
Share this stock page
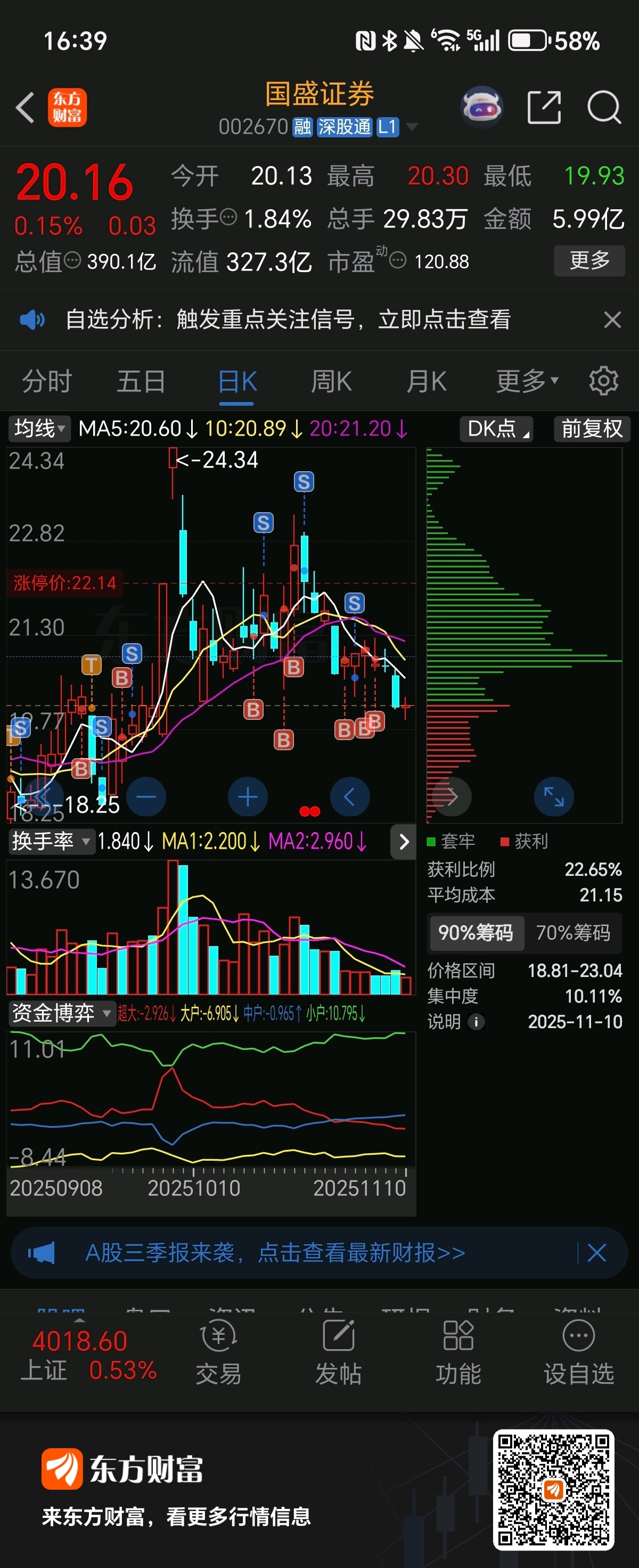click(x=543, y=108)
